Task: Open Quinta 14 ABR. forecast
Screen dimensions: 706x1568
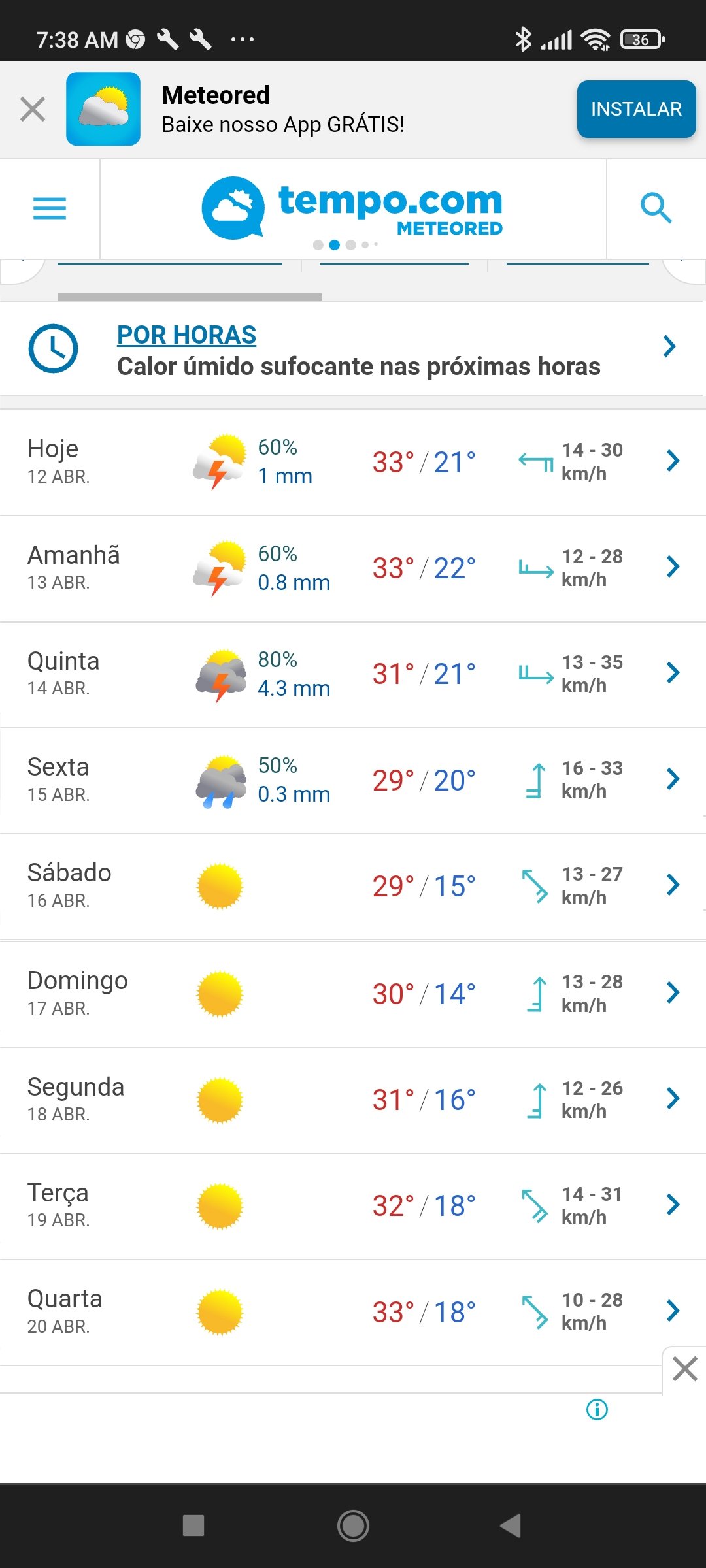Action: (x=353, y=674)
